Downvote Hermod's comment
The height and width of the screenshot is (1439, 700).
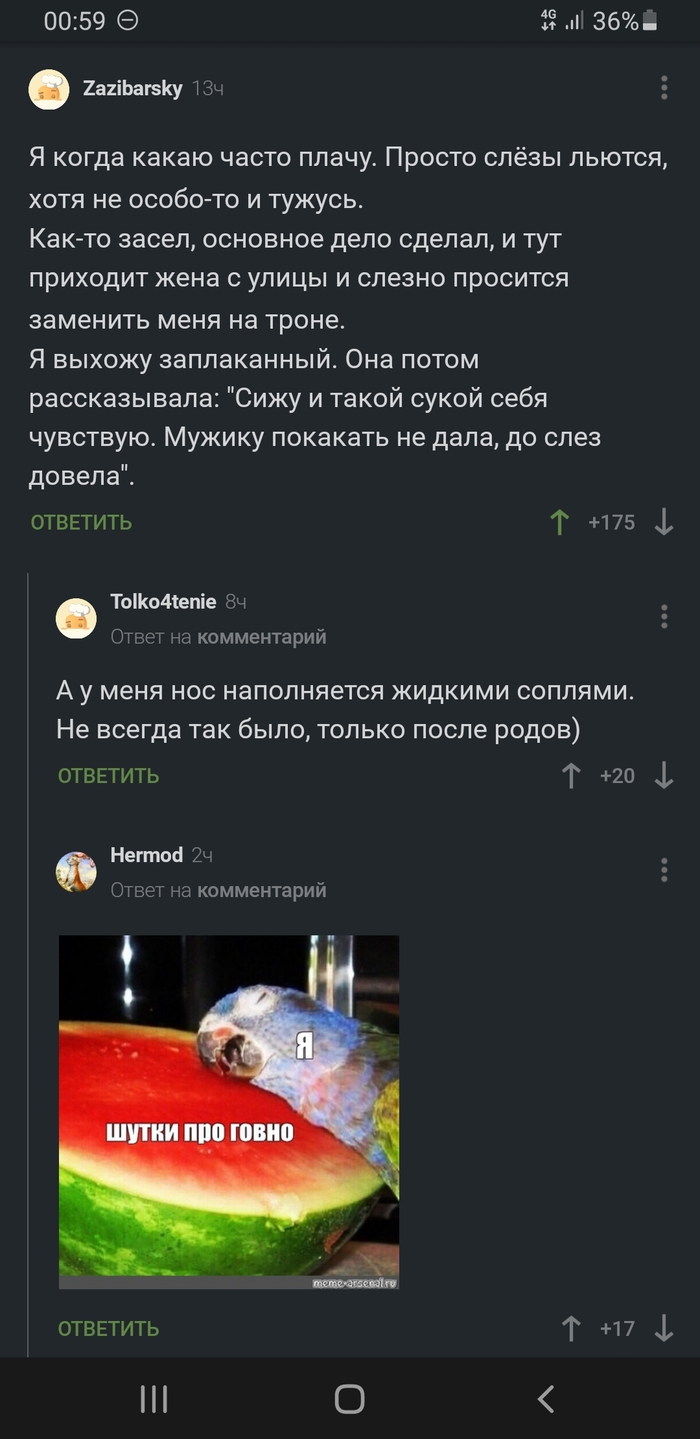tap(664, 1328)
